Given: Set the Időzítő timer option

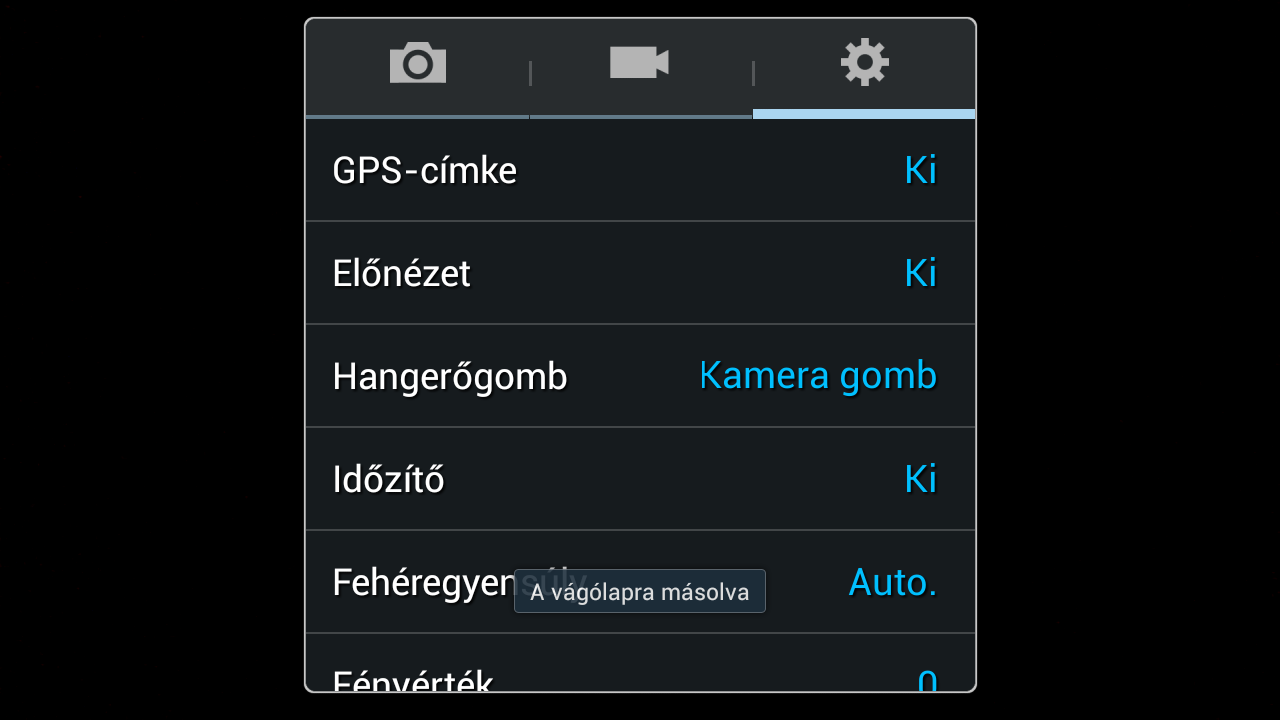Looking at the screenshot, I should click(640, 479).
